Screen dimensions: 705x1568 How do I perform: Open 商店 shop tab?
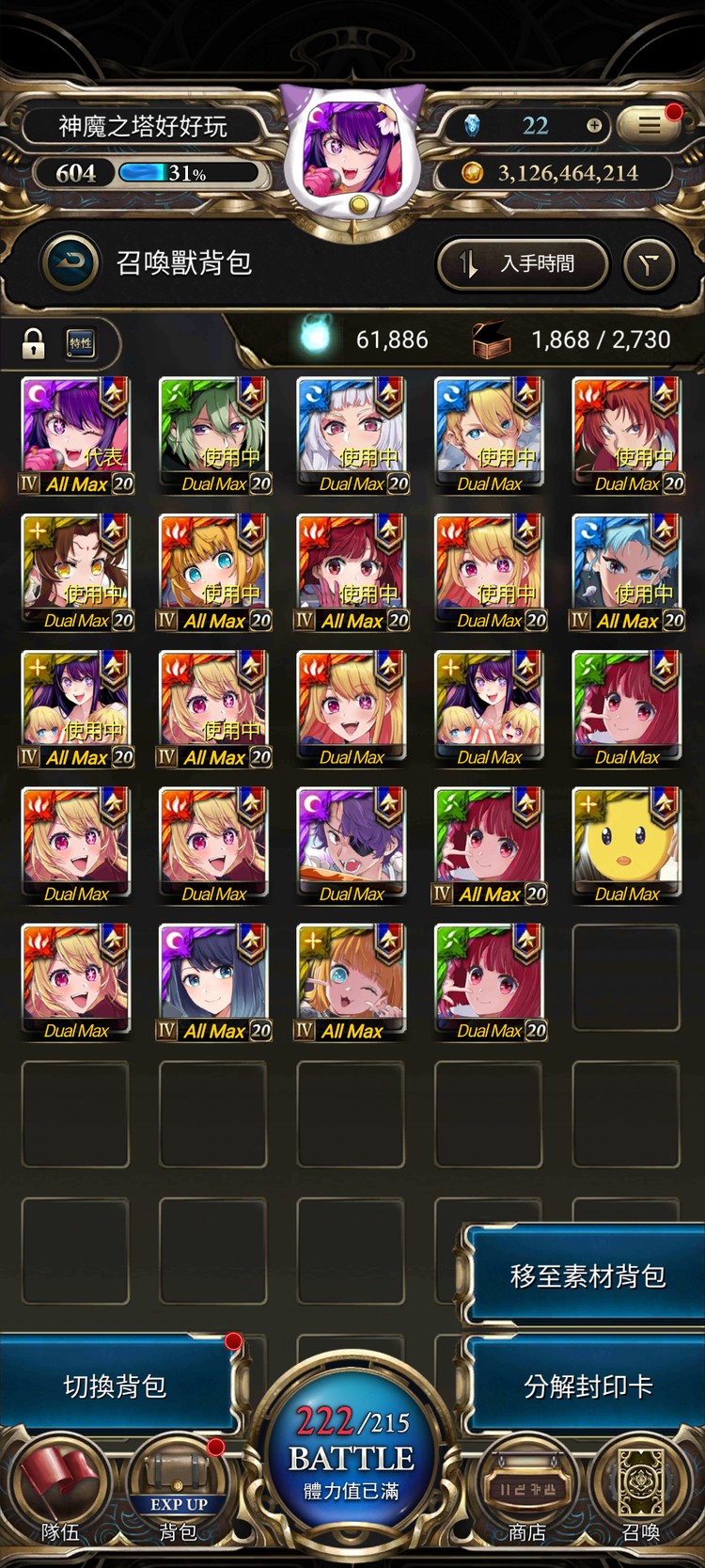pos(526,1496)
